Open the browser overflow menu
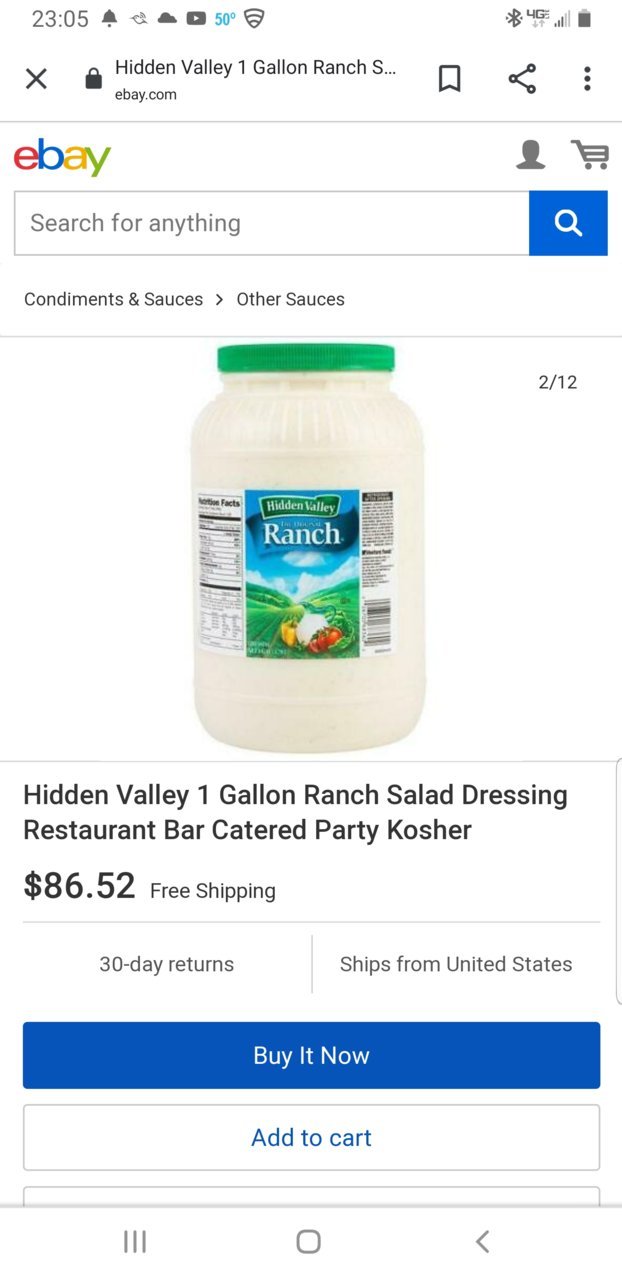This screenshot has width=622, height=1279. point(587,79)
